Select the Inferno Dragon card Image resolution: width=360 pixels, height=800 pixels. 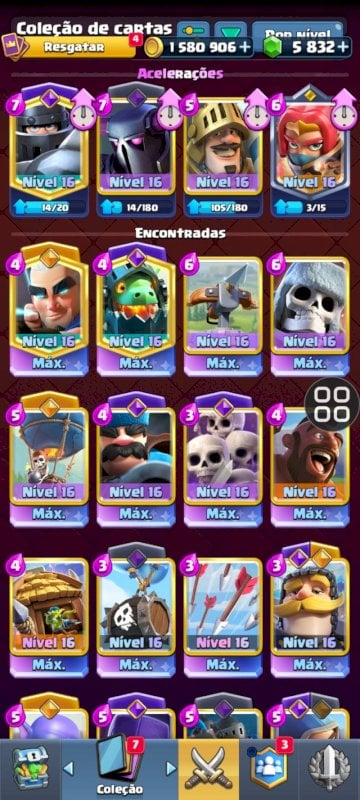[136, 310]
